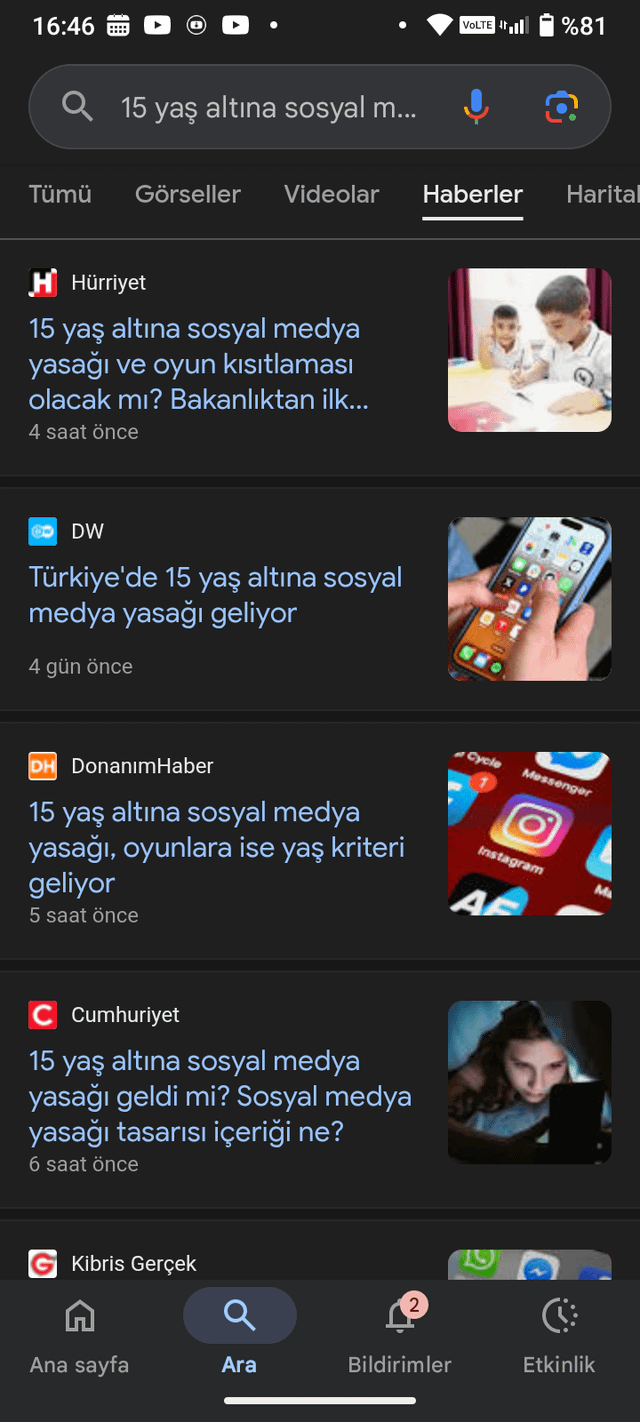Open the DonanımHaber news article
This screenshot has height=1422, width=640.
click(217, 847)
